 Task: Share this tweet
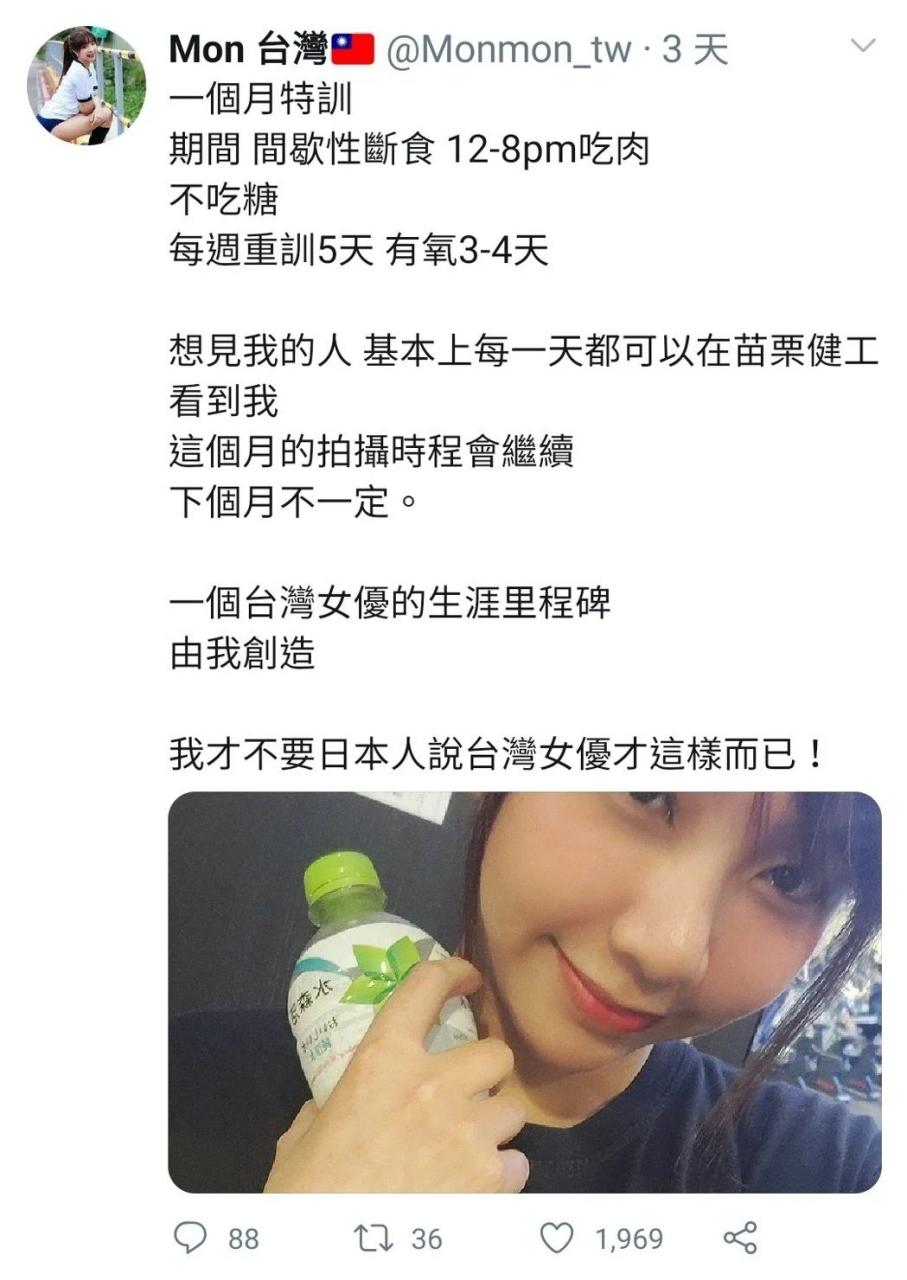pyautogui.click(x=740, y=1238)
